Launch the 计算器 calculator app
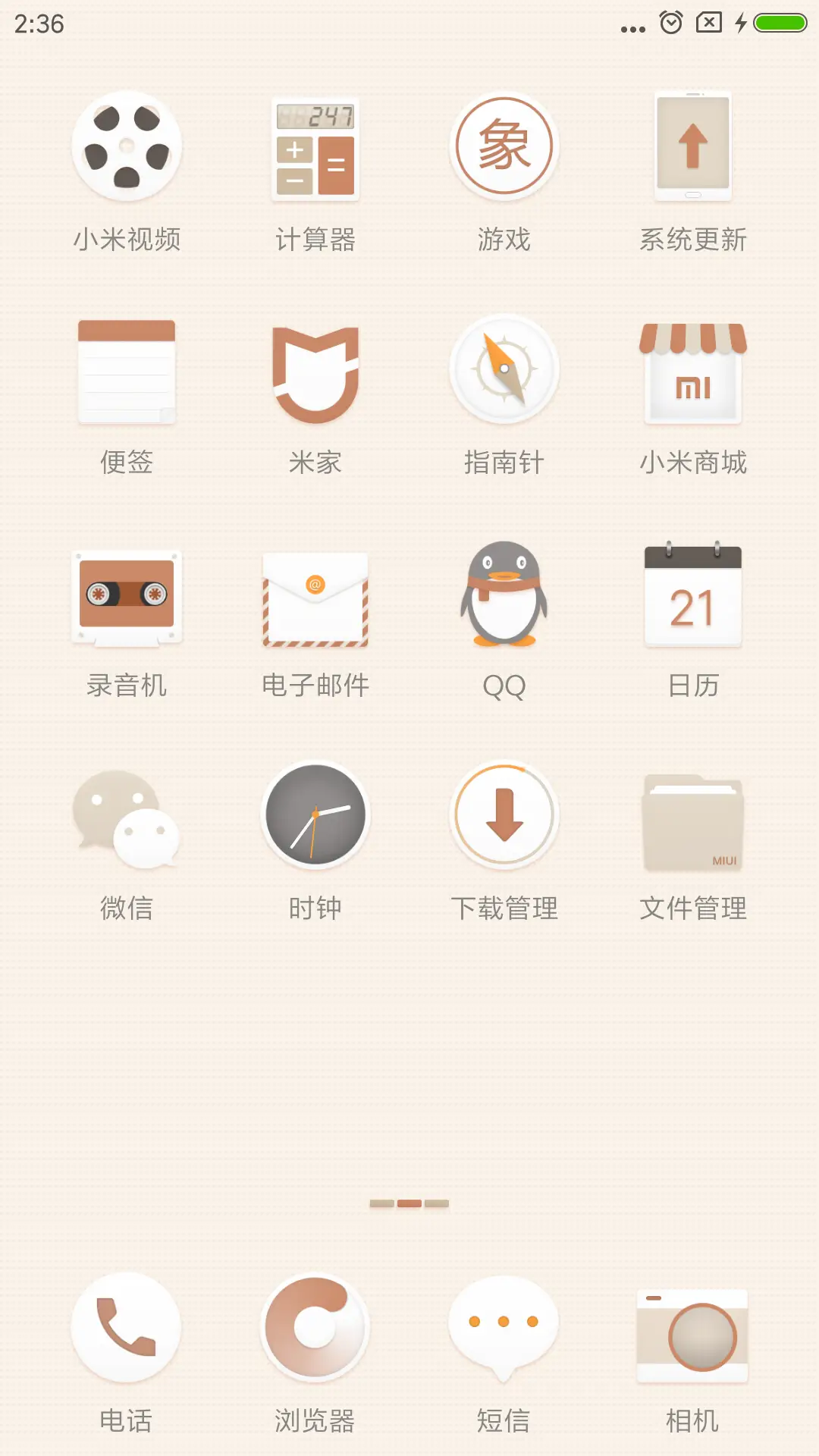This screenshot has height=1456, width=819. [x=315, y=149]
